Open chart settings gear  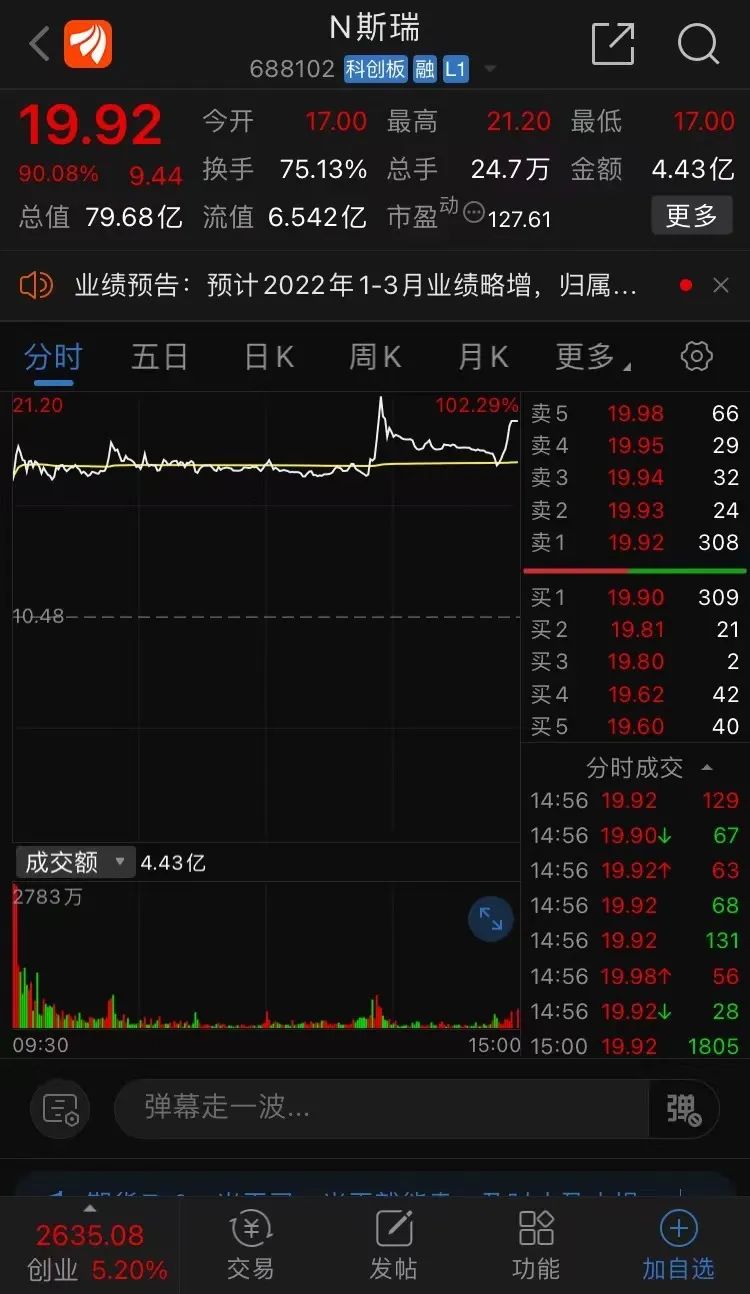tap(696, 356)
